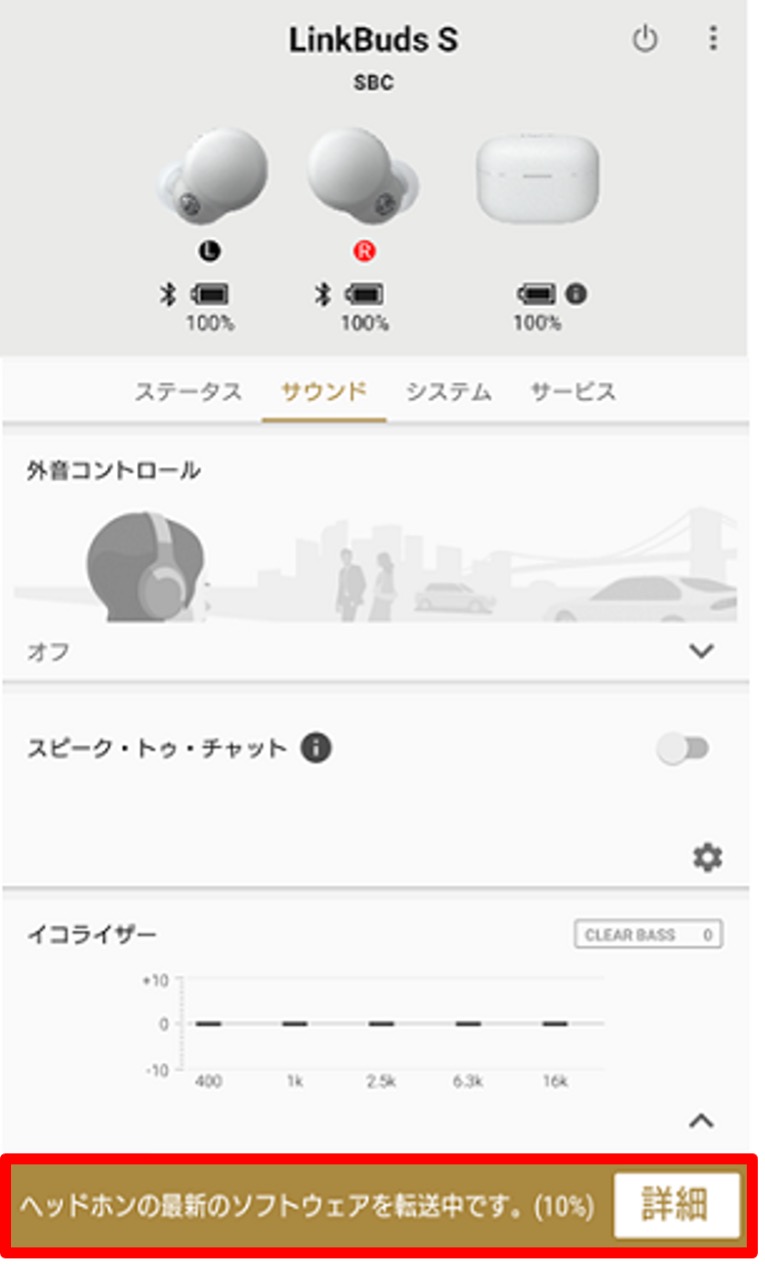
Task: Expand the 外音コントロール section
Action: click(702, 651)
